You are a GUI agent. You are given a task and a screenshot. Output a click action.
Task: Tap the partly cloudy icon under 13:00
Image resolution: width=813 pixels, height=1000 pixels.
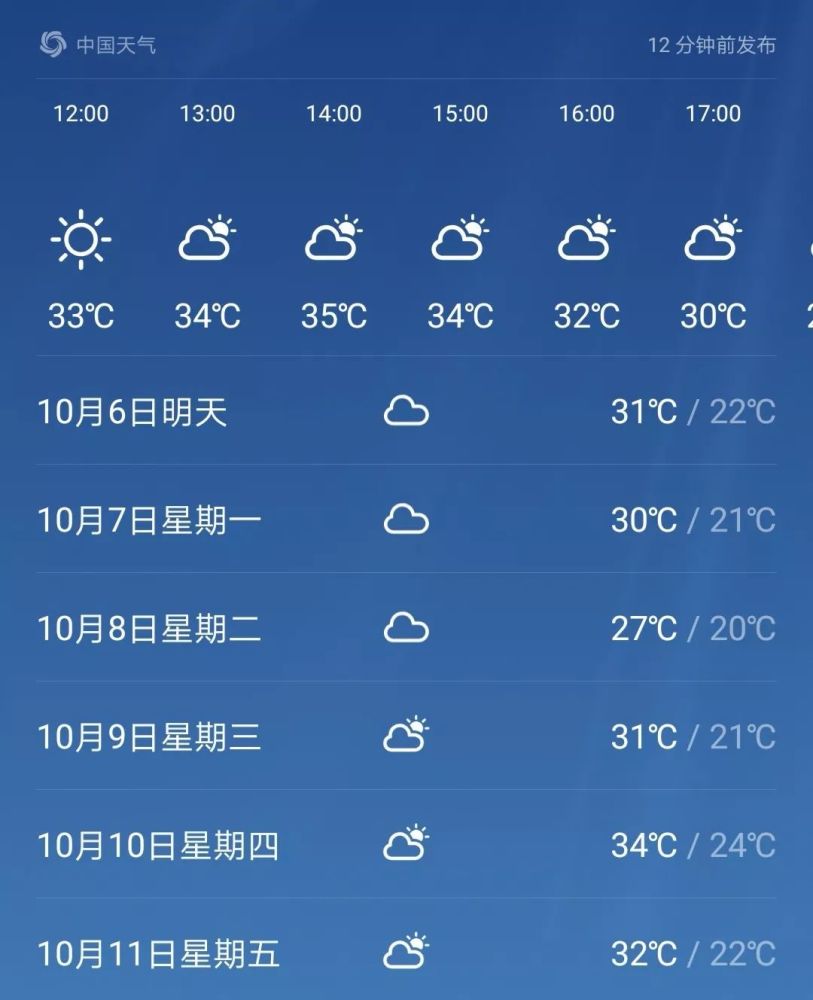click(208, 240)
